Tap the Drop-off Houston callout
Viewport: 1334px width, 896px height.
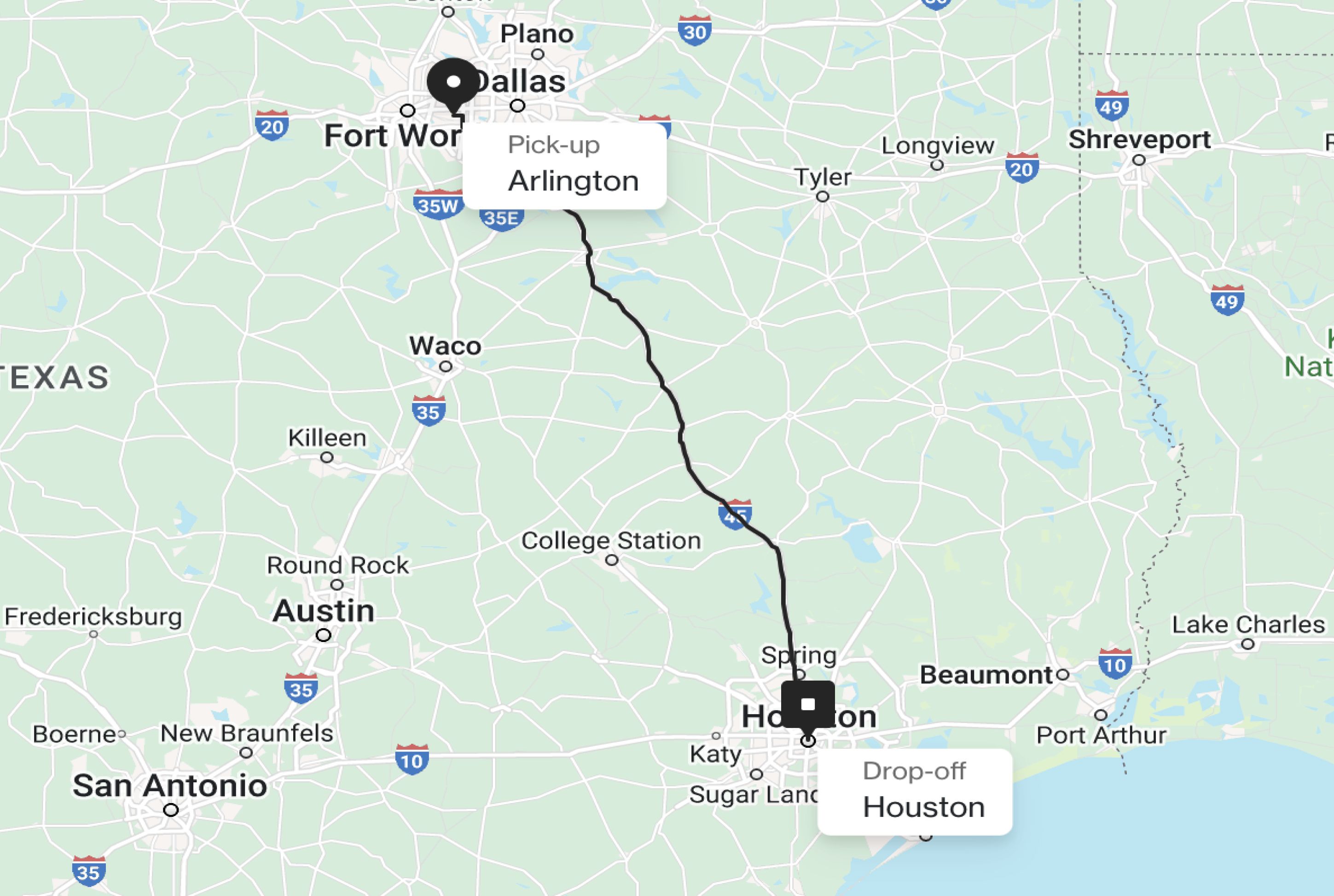click(915, 792)
